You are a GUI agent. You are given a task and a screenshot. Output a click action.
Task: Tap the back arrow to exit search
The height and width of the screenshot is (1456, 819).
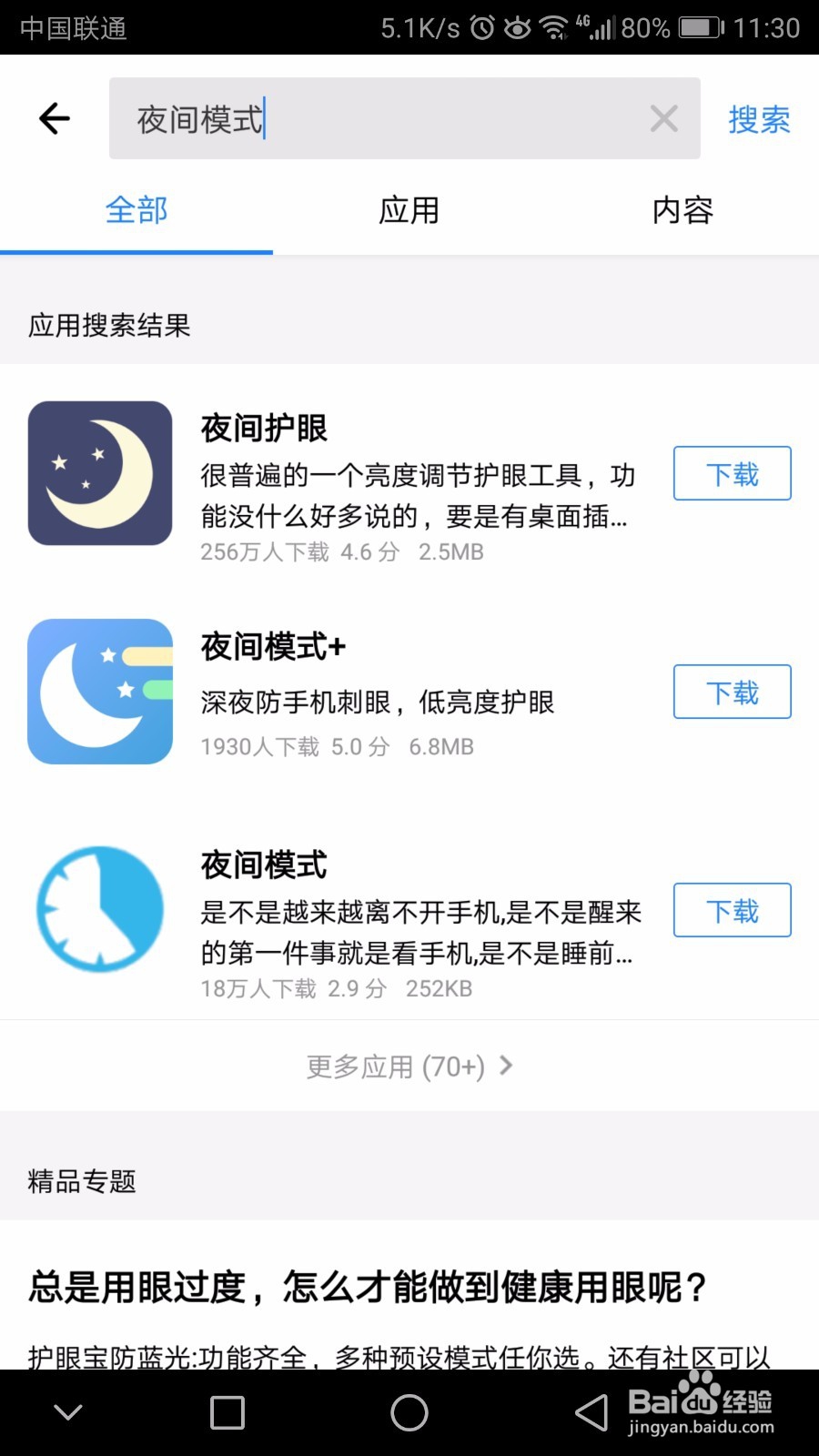pyautogui.click(x=53, y=118)
